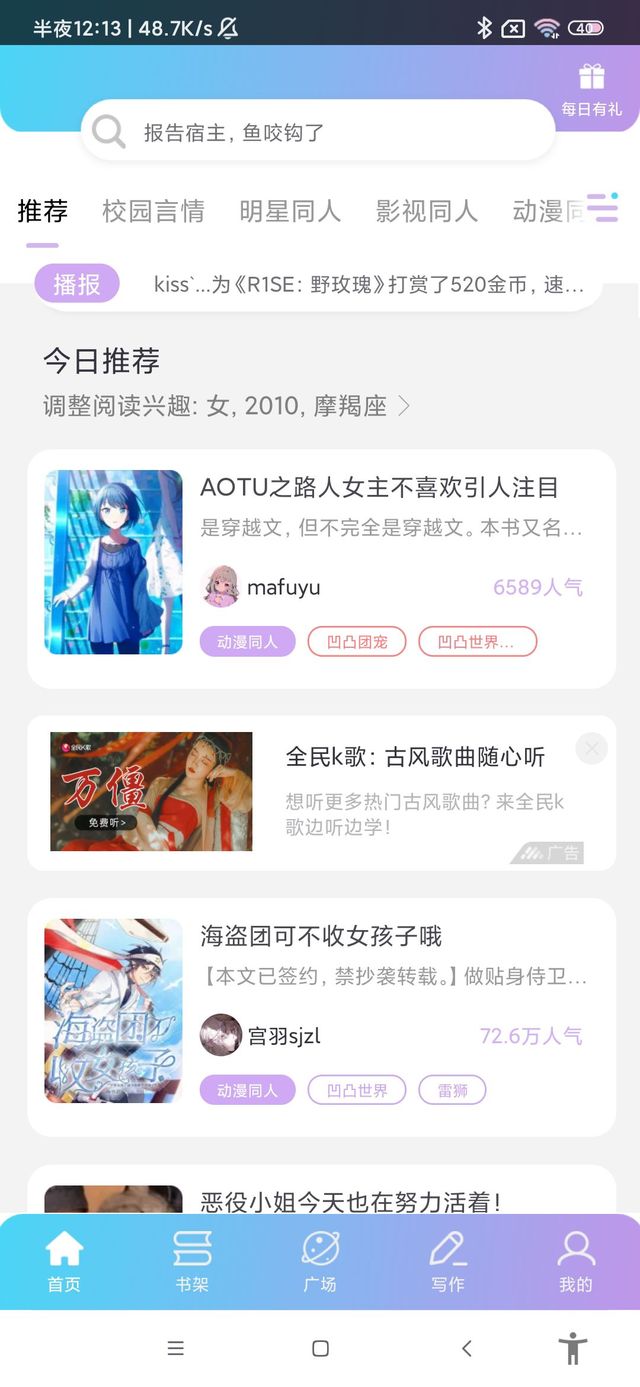Go to the 写作 writing tab
This screenshot has width=640, height=1387.
tap(448, 1262)
